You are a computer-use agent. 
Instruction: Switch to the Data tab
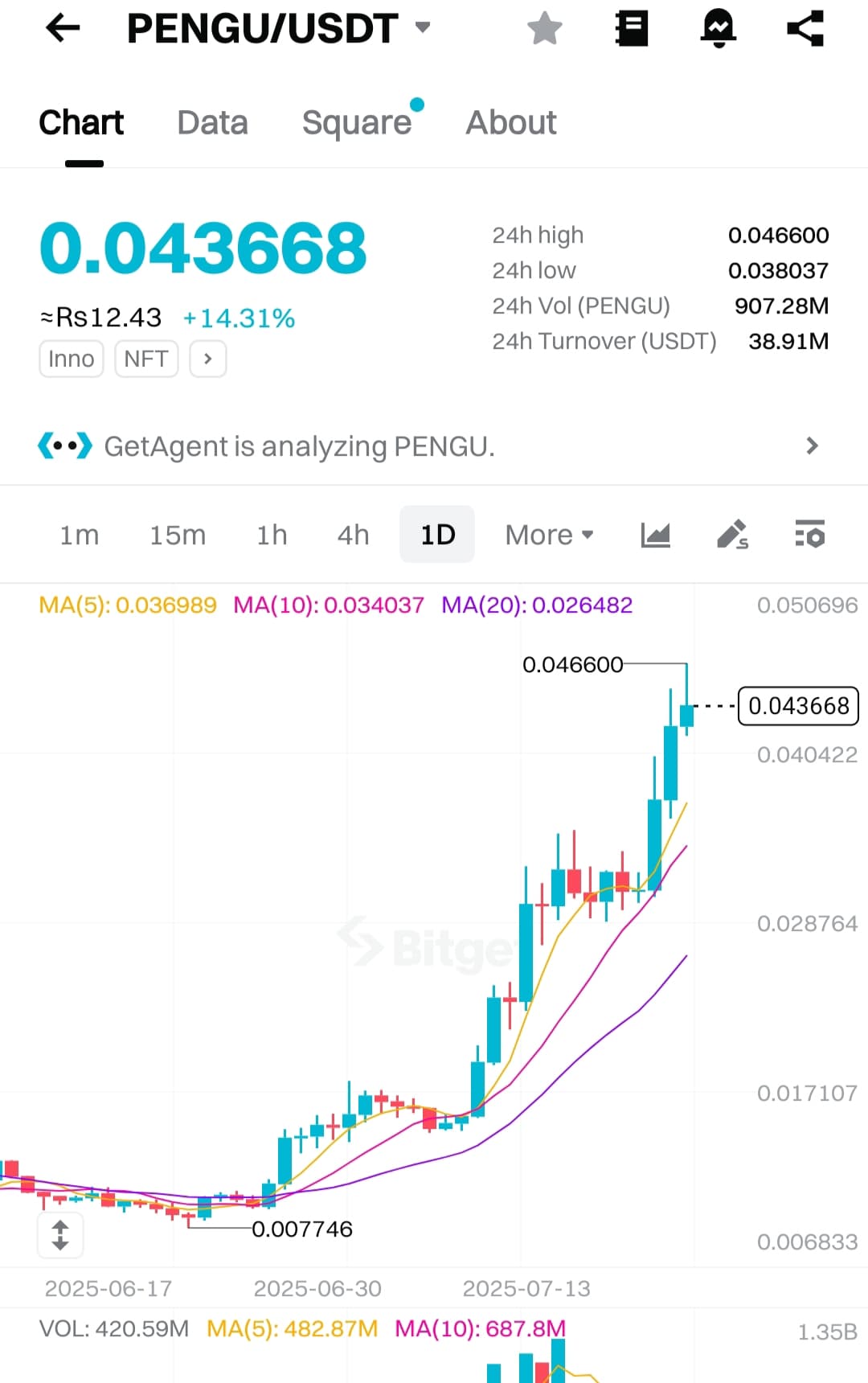212,123
